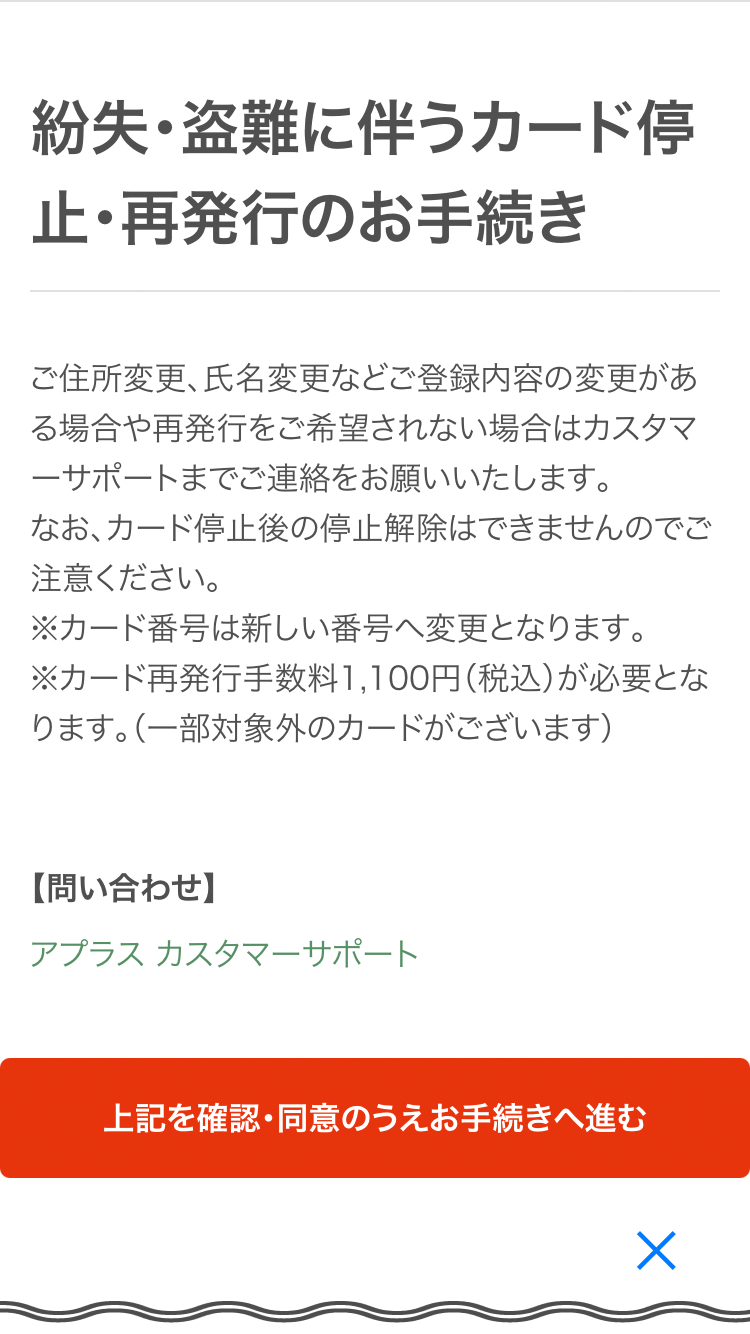Tap 上記を確認・同意のうえお手続きへ進む button
750x1334 pixels.
[x=375, y=1118]
